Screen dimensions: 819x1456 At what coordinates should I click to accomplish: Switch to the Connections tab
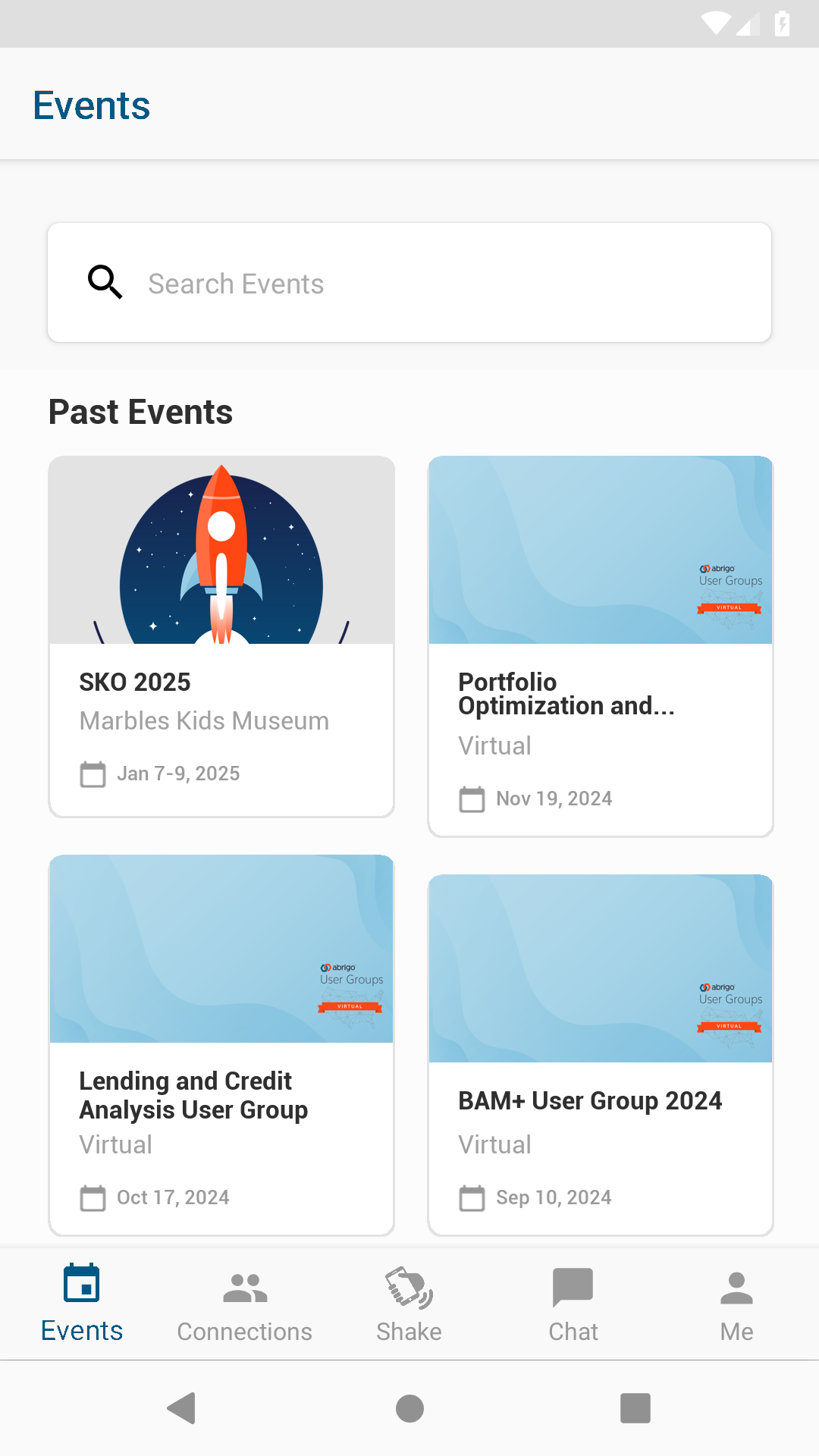[x=245, y=1304]
